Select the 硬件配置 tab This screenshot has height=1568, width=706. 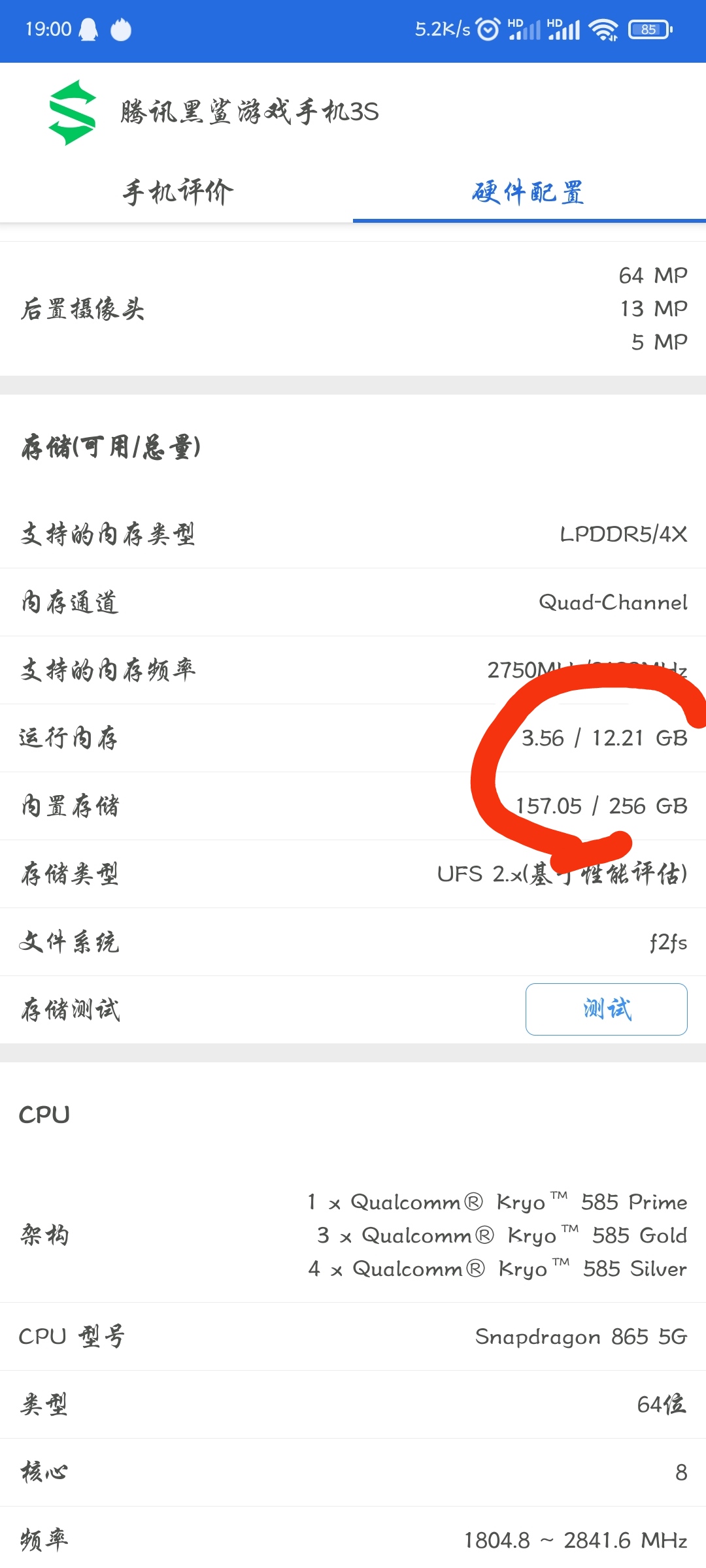(529, 192)
